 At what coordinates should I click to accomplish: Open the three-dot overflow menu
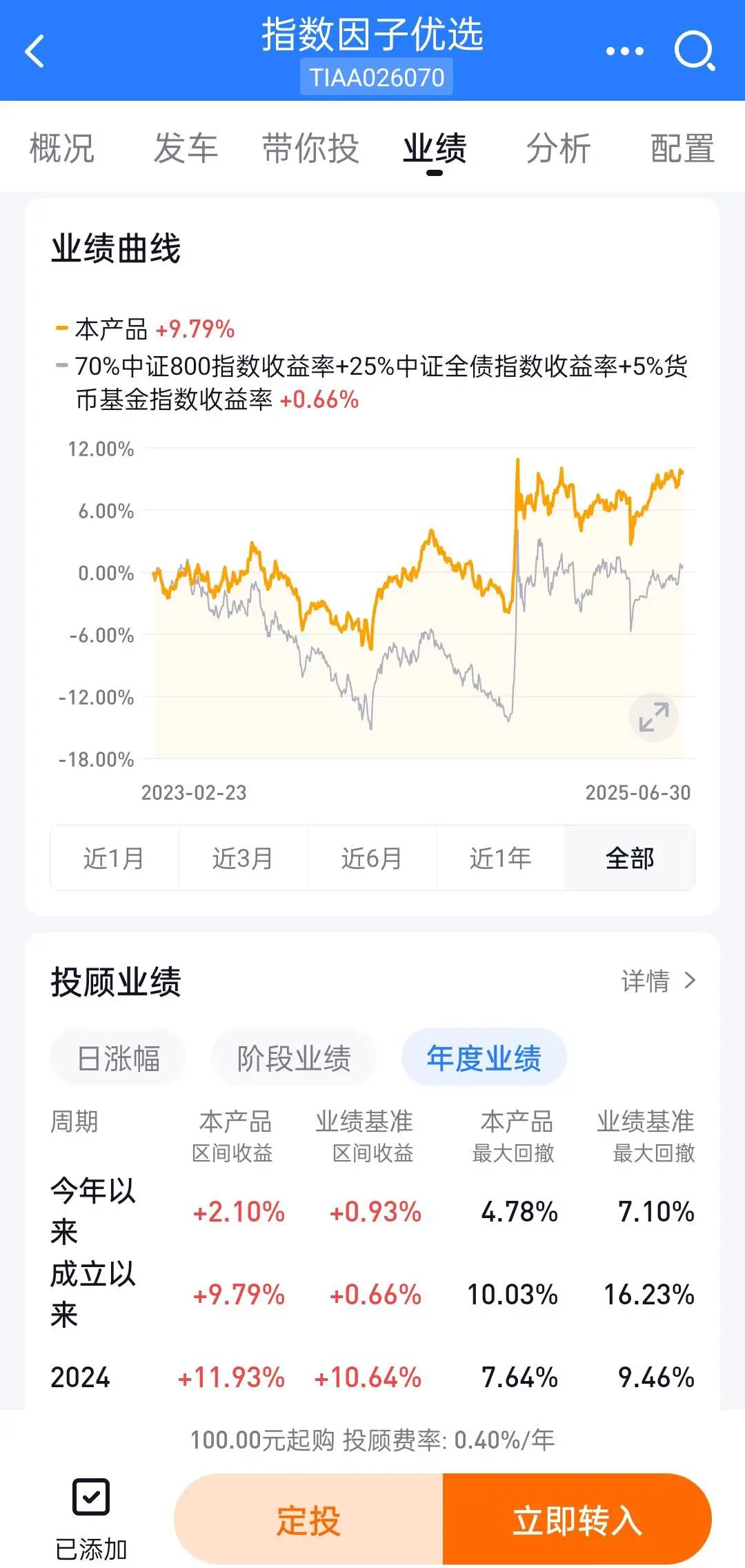(624, 51)
